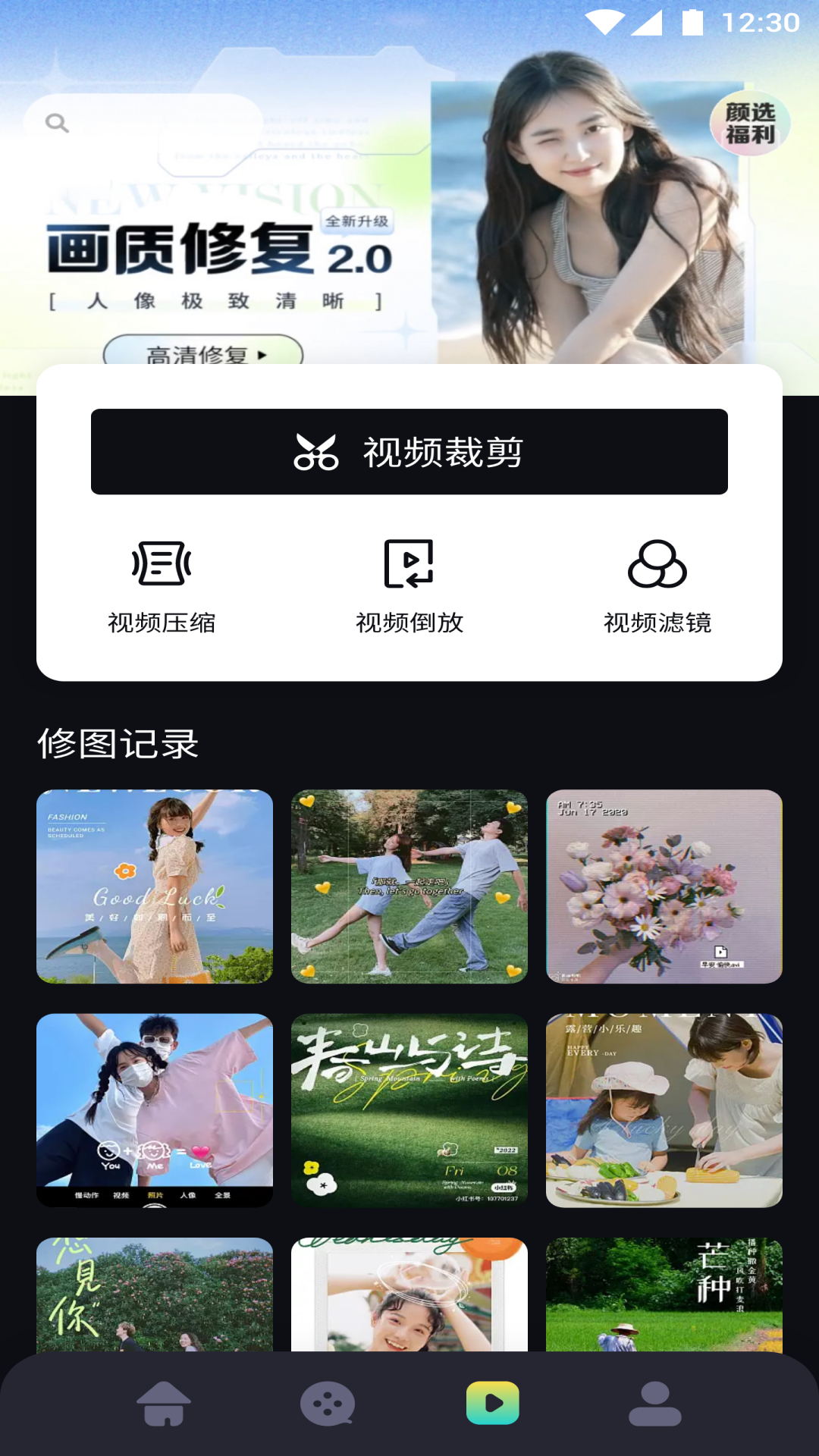The height and width of the screenshot is (1456, 819).
Task: Switch to the video play tab
Action: 492,1404
